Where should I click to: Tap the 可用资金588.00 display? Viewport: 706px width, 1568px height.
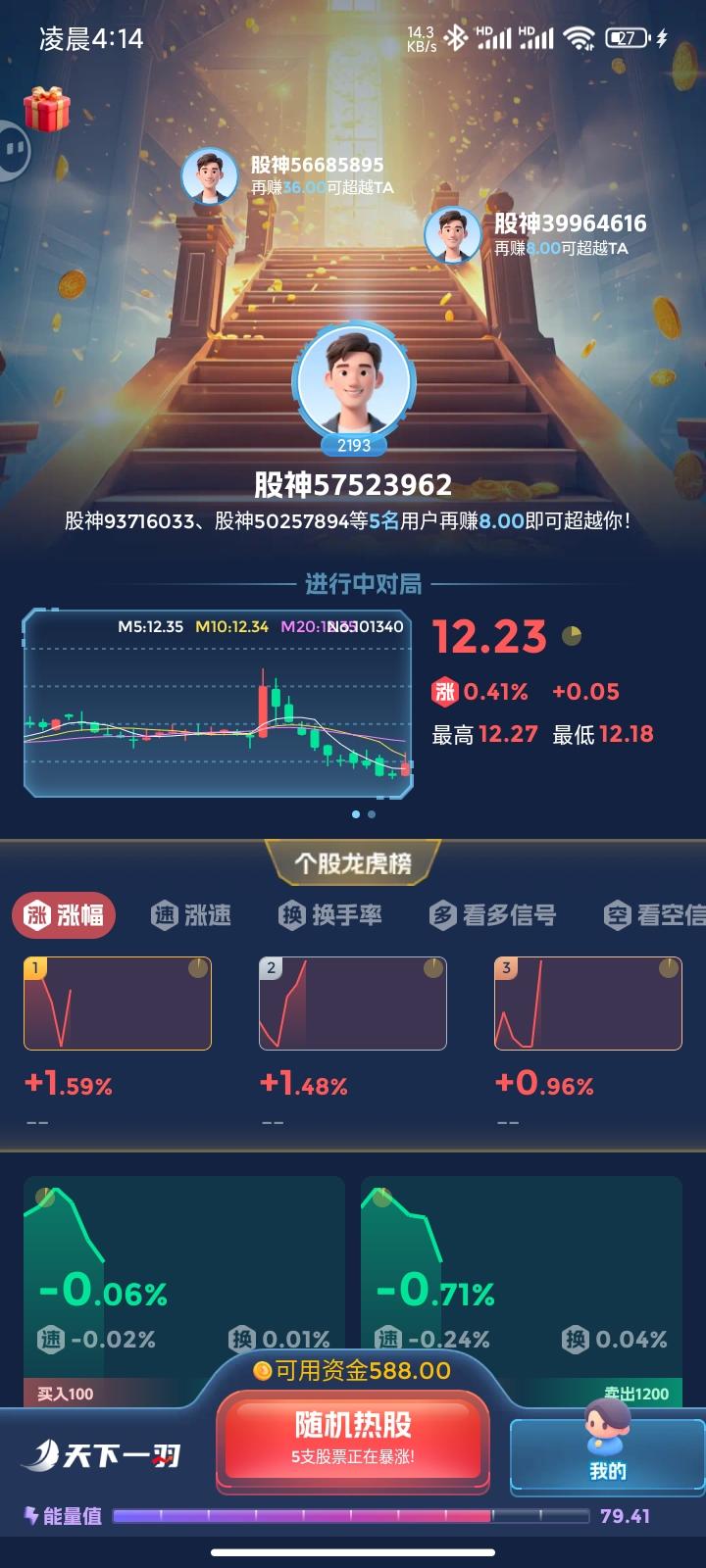pos(353,1372)
